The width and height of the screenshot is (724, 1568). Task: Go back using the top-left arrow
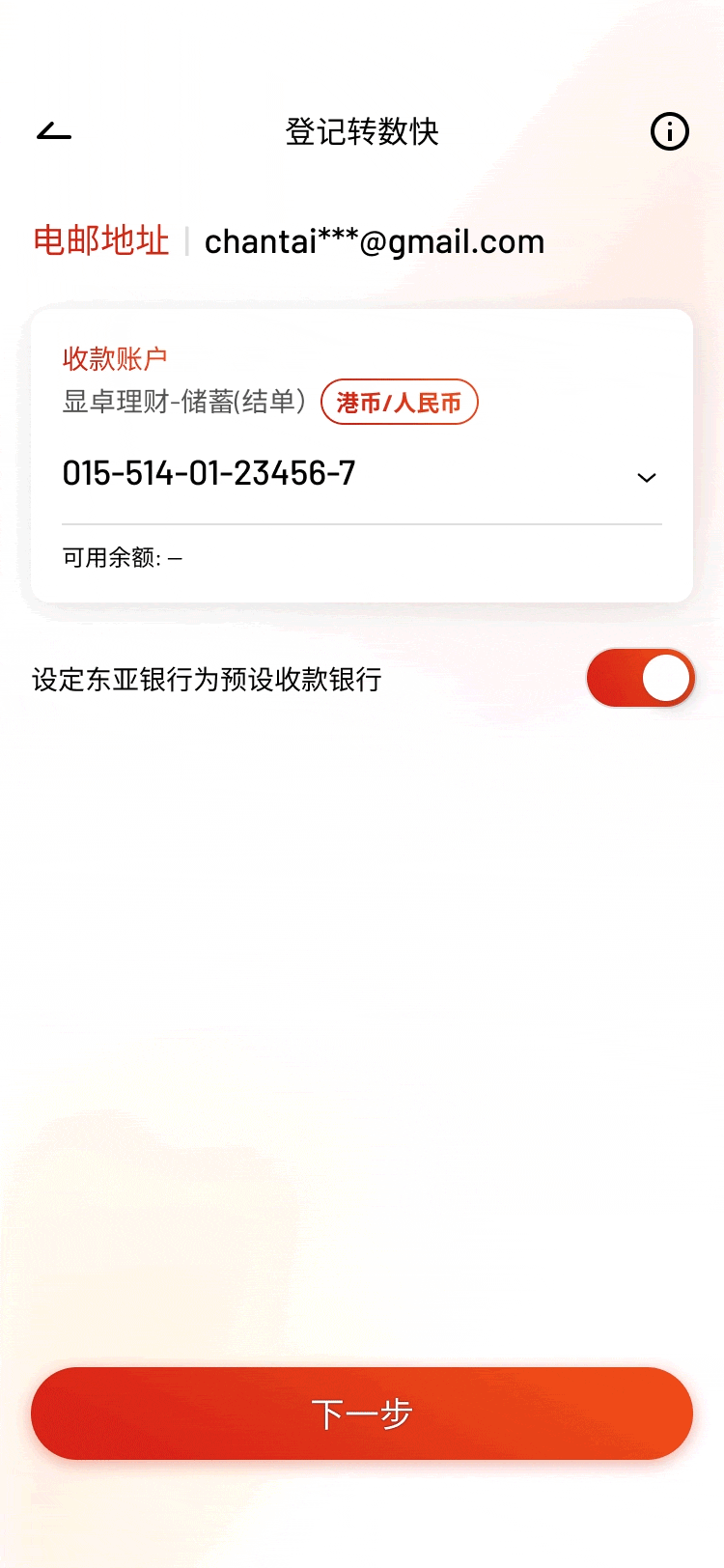54,131
